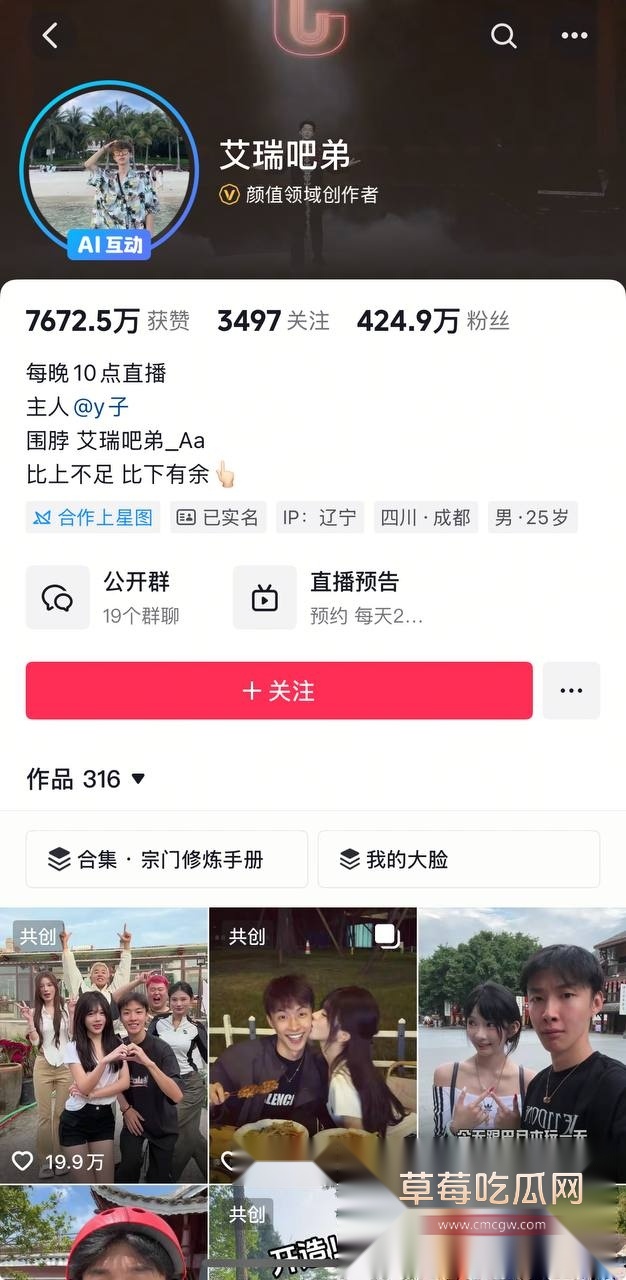Image resolution: width=626 pixels, height=1280 pixels.
Task: Open the street video with two people
Action: click(x=522, y=1045)
